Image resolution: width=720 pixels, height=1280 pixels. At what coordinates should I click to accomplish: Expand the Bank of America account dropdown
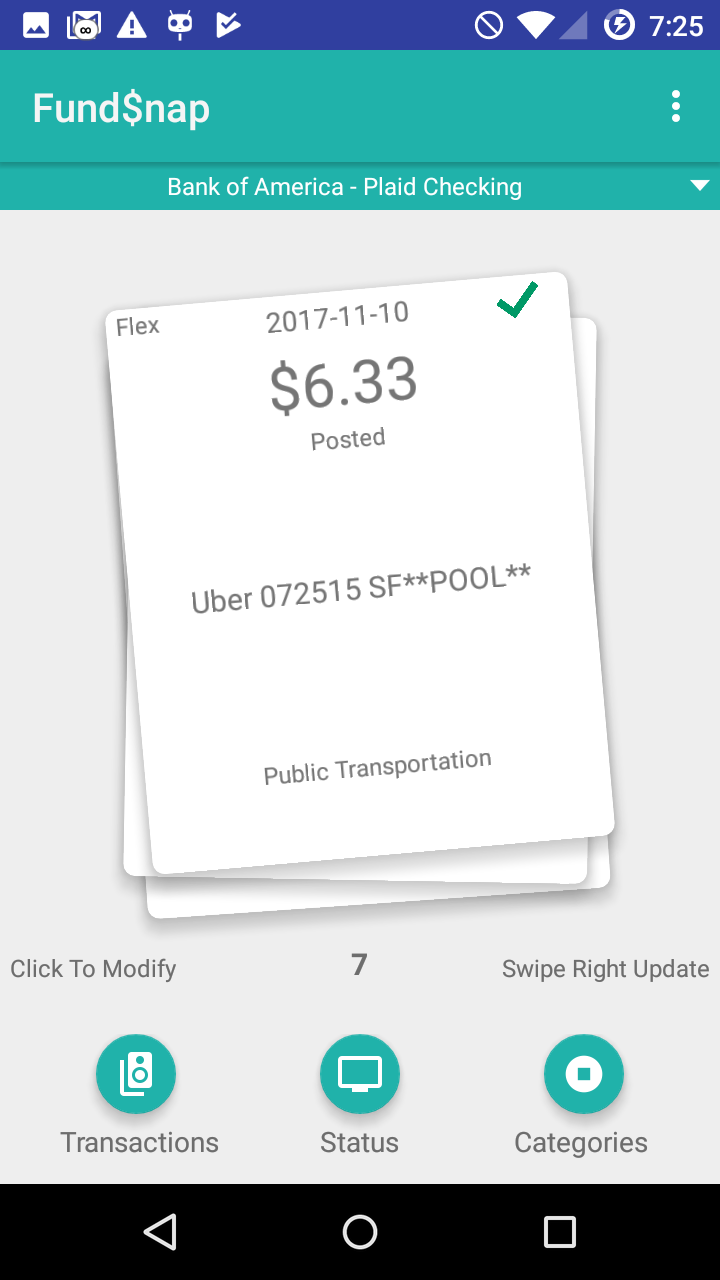tap(699, 186)
